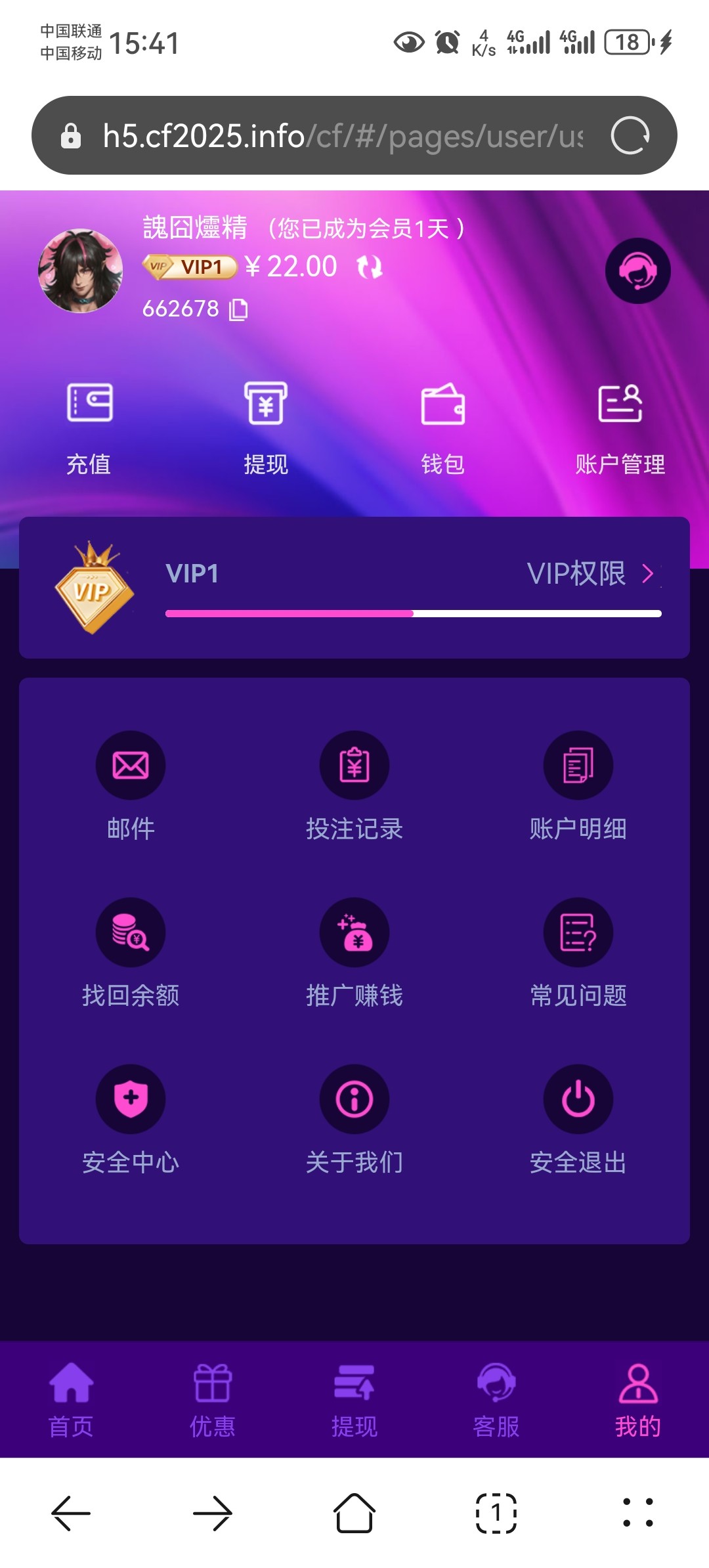This screenshot has height=1568, width=709.
Task: Open 常见问题 FAQ
Action: point(578,952)
